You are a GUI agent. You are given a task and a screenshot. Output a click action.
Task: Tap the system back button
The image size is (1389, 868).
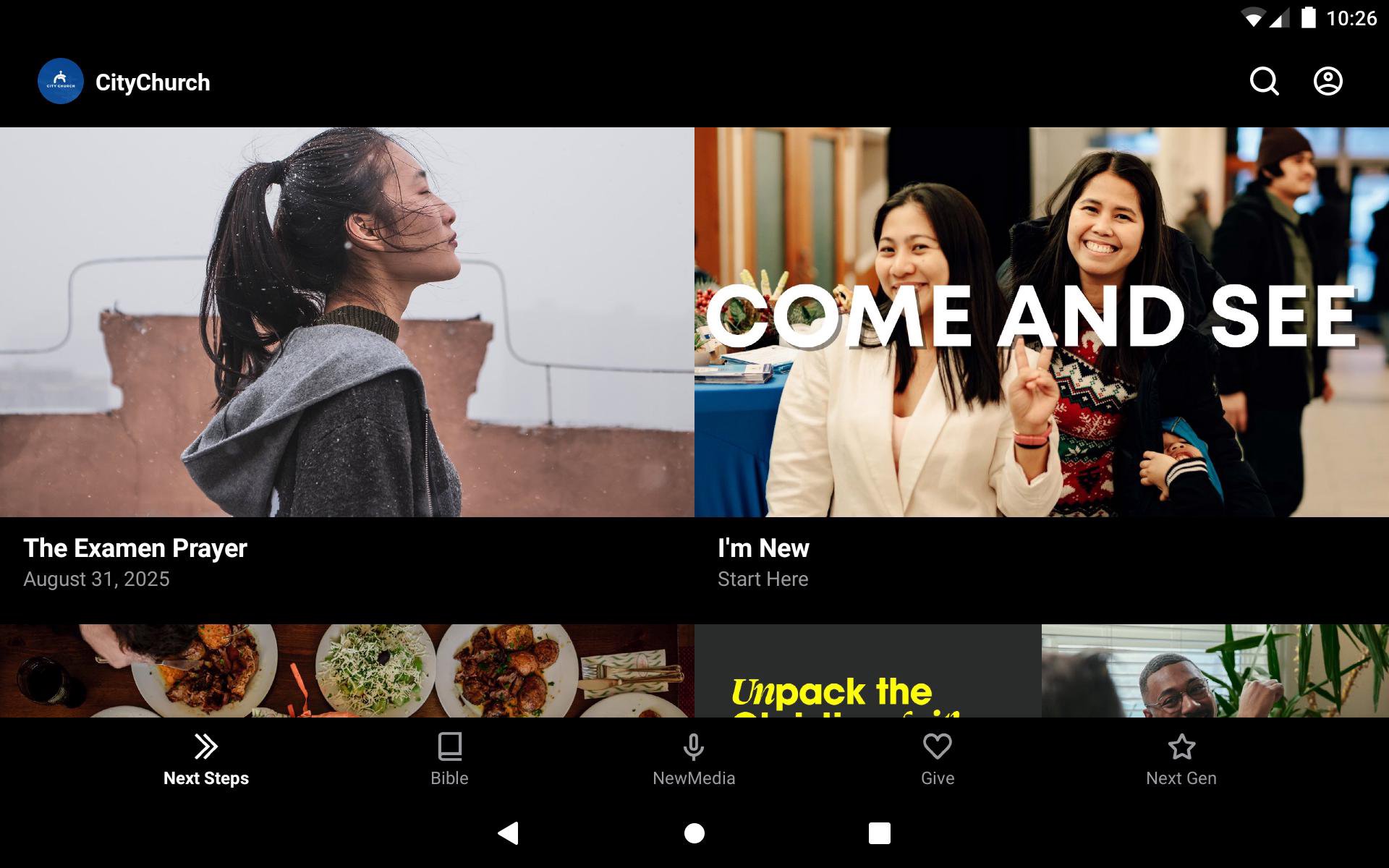point(509,833)
